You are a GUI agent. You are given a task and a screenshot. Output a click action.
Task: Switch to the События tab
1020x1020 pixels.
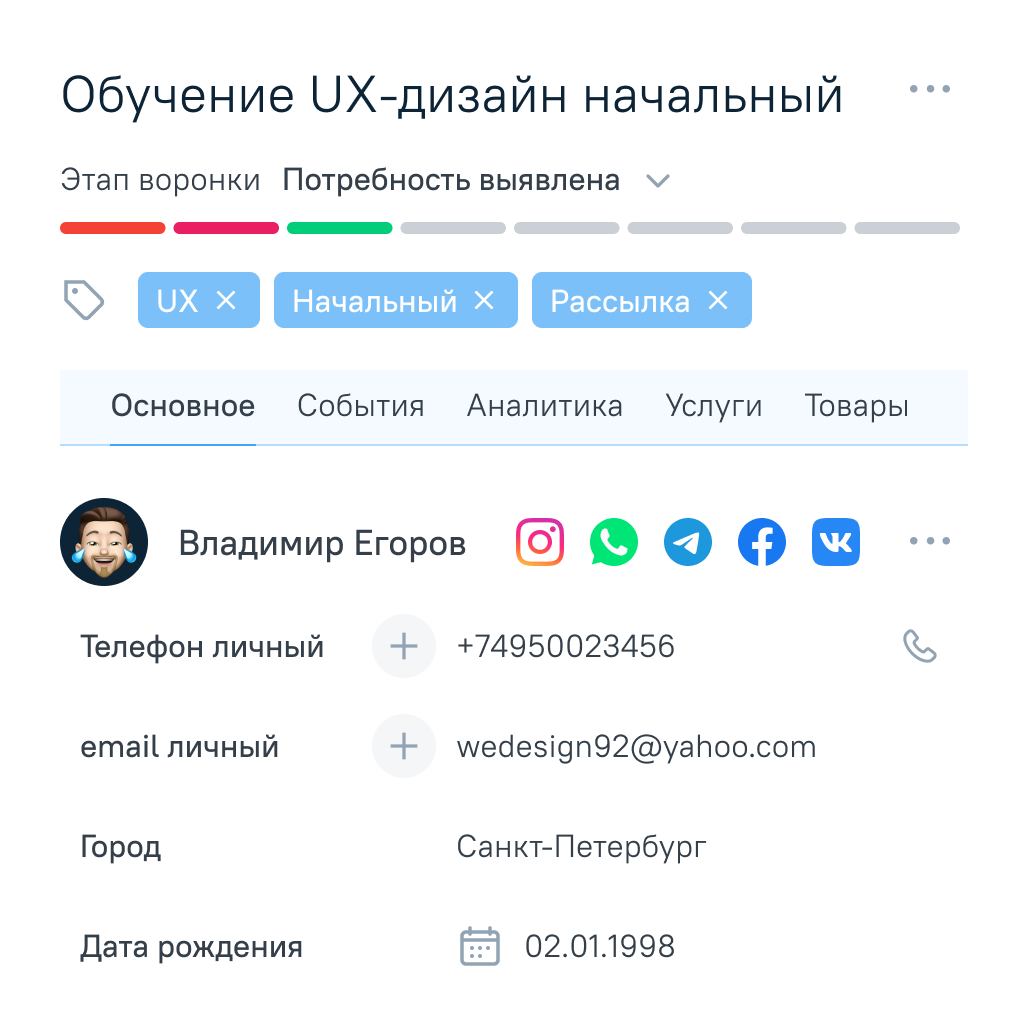[361, 406]
